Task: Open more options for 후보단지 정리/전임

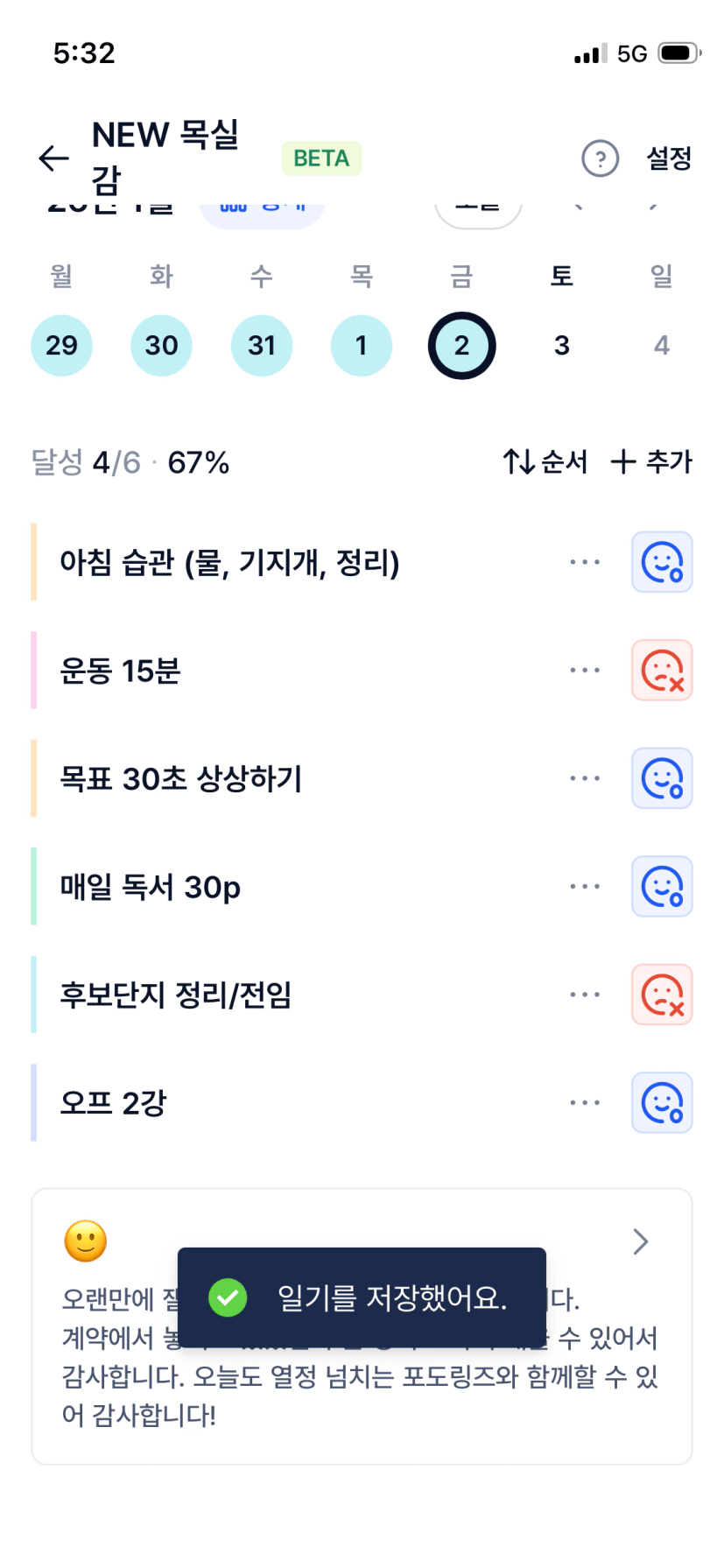Action: (585, 995)
